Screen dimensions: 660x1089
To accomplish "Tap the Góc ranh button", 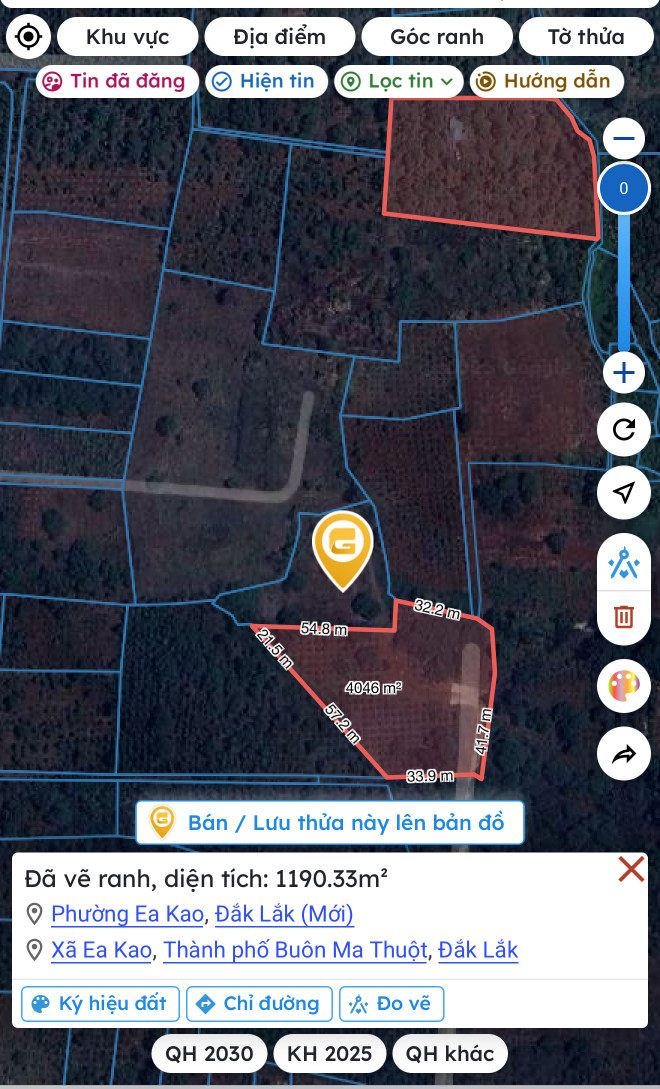I will 437,37.
